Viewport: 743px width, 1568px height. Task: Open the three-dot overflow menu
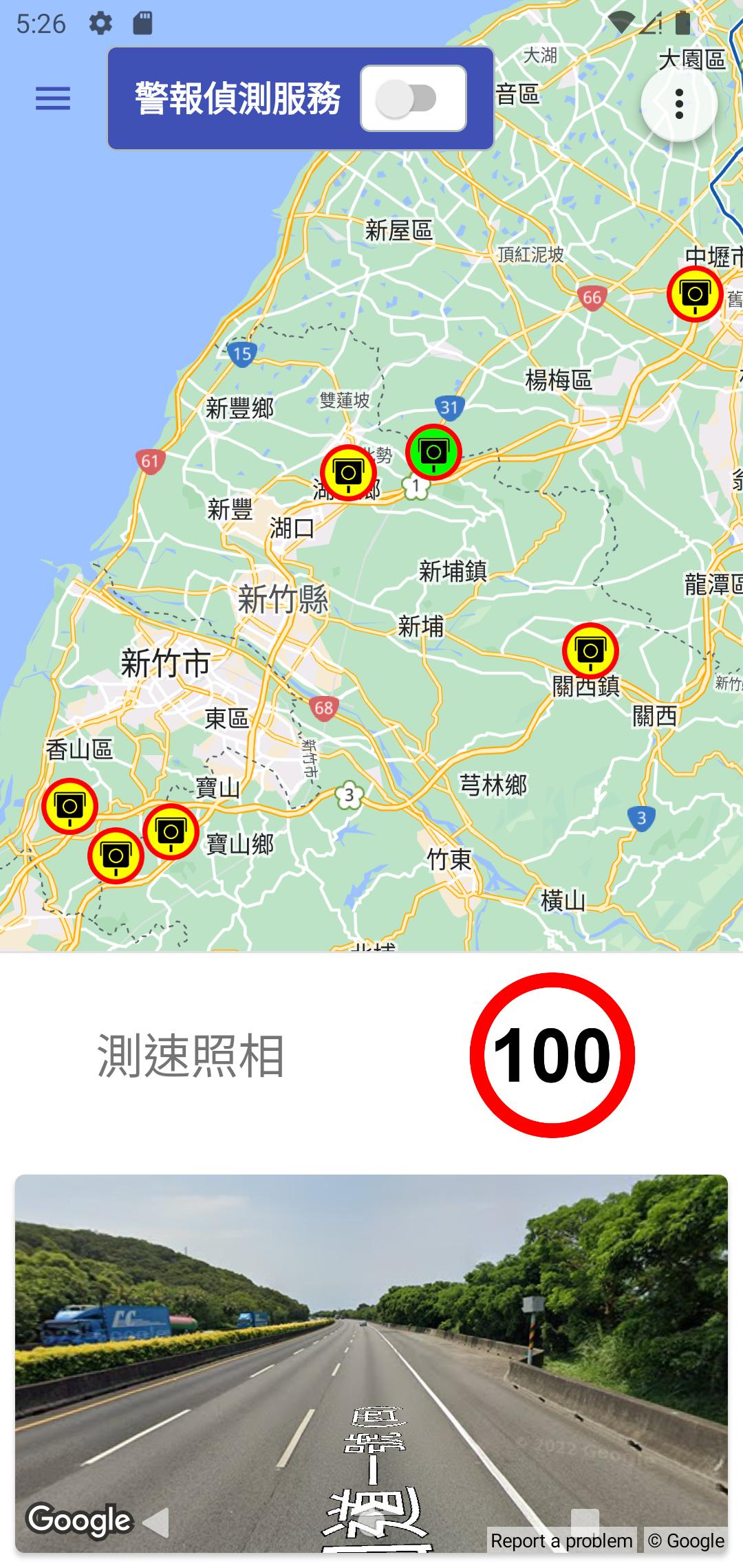tap(679, 104)
